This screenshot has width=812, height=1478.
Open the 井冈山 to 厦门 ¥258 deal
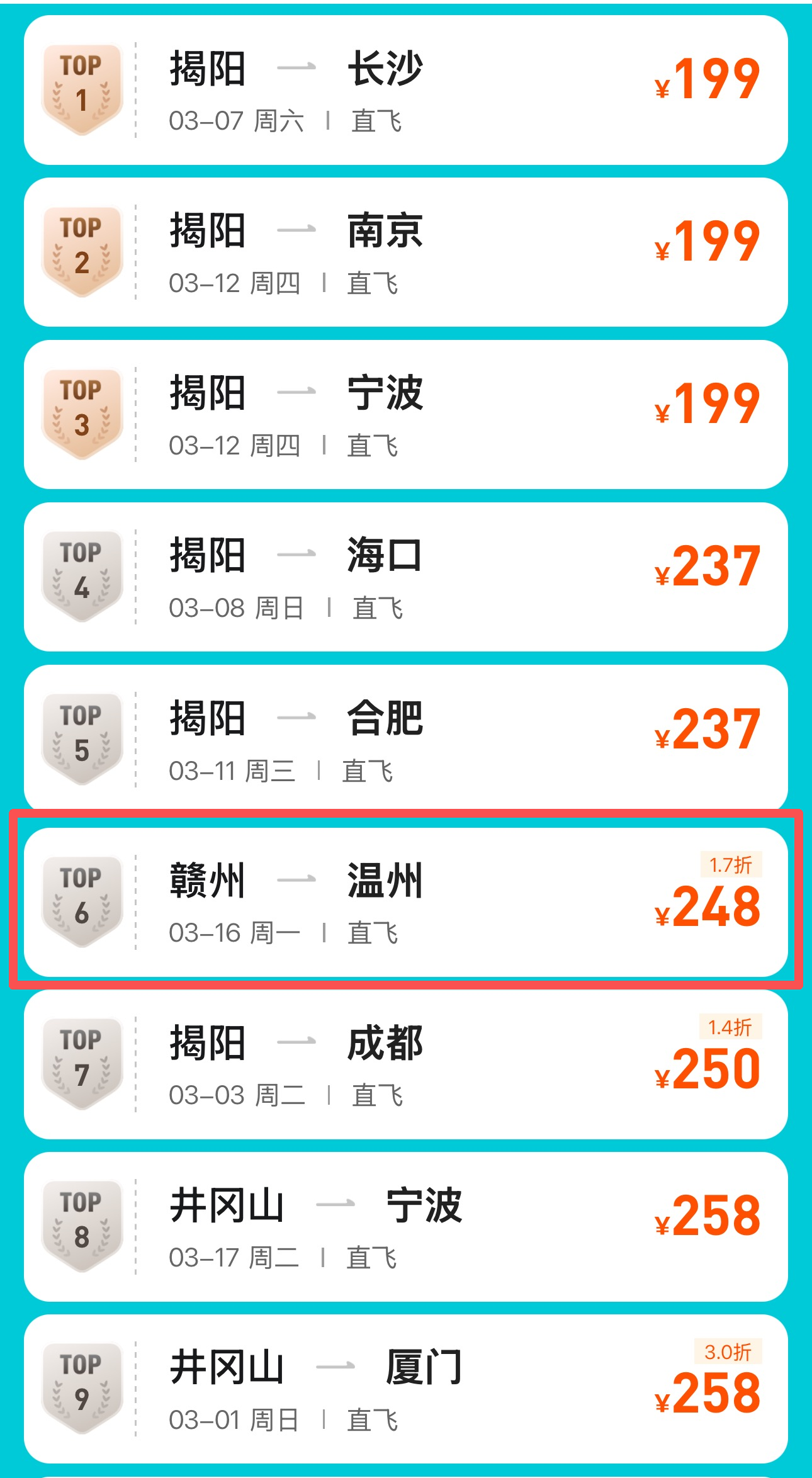405,1389
